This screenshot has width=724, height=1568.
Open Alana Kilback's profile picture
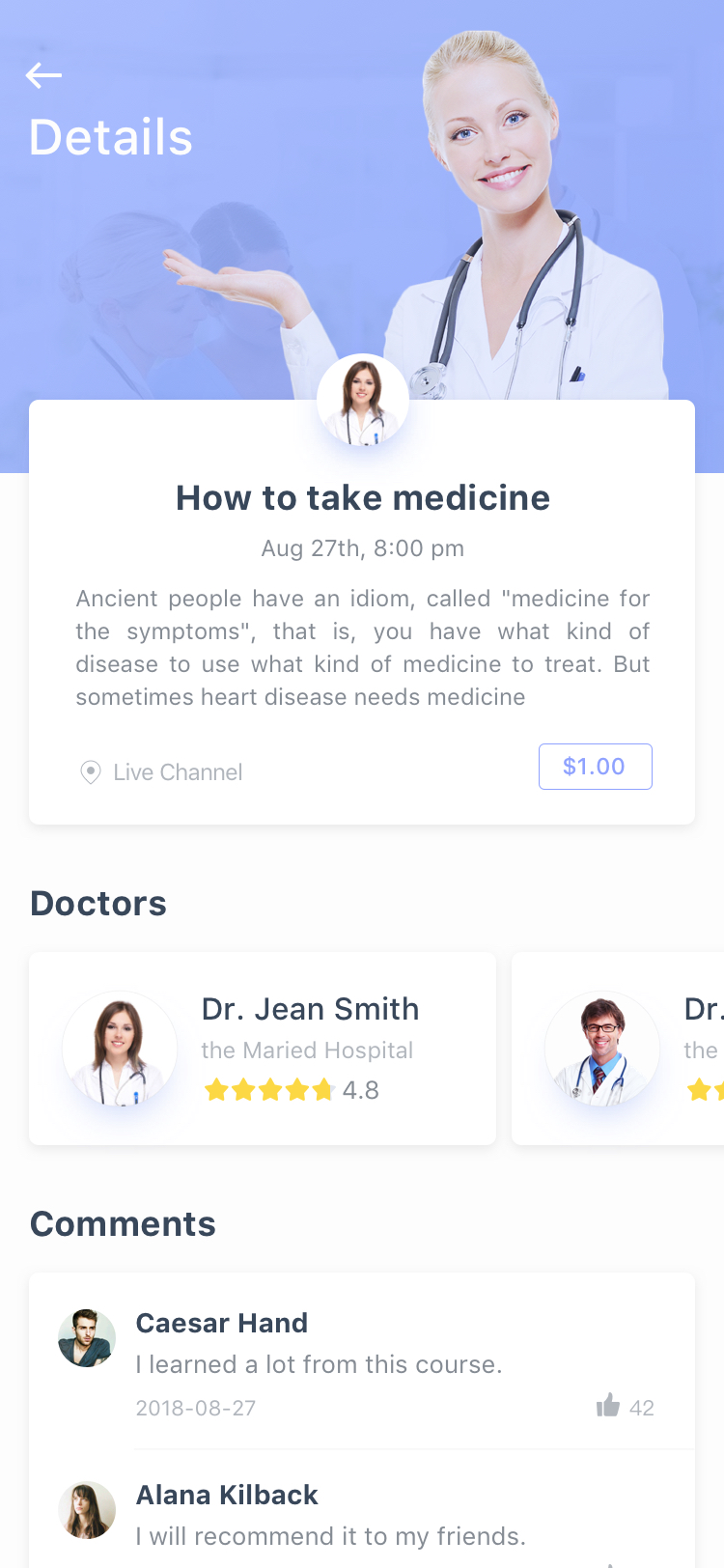coord(87,1510)
